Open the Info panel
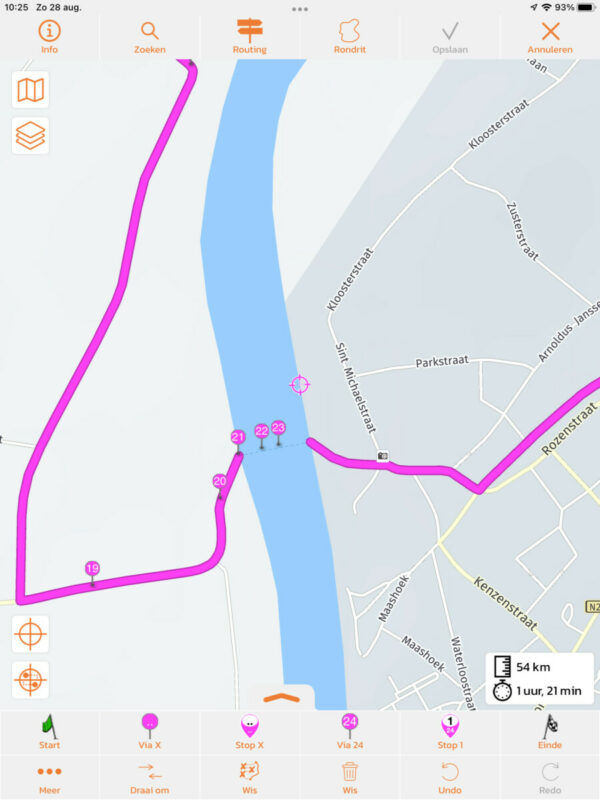Screen dimensions: 600x800 49,36
